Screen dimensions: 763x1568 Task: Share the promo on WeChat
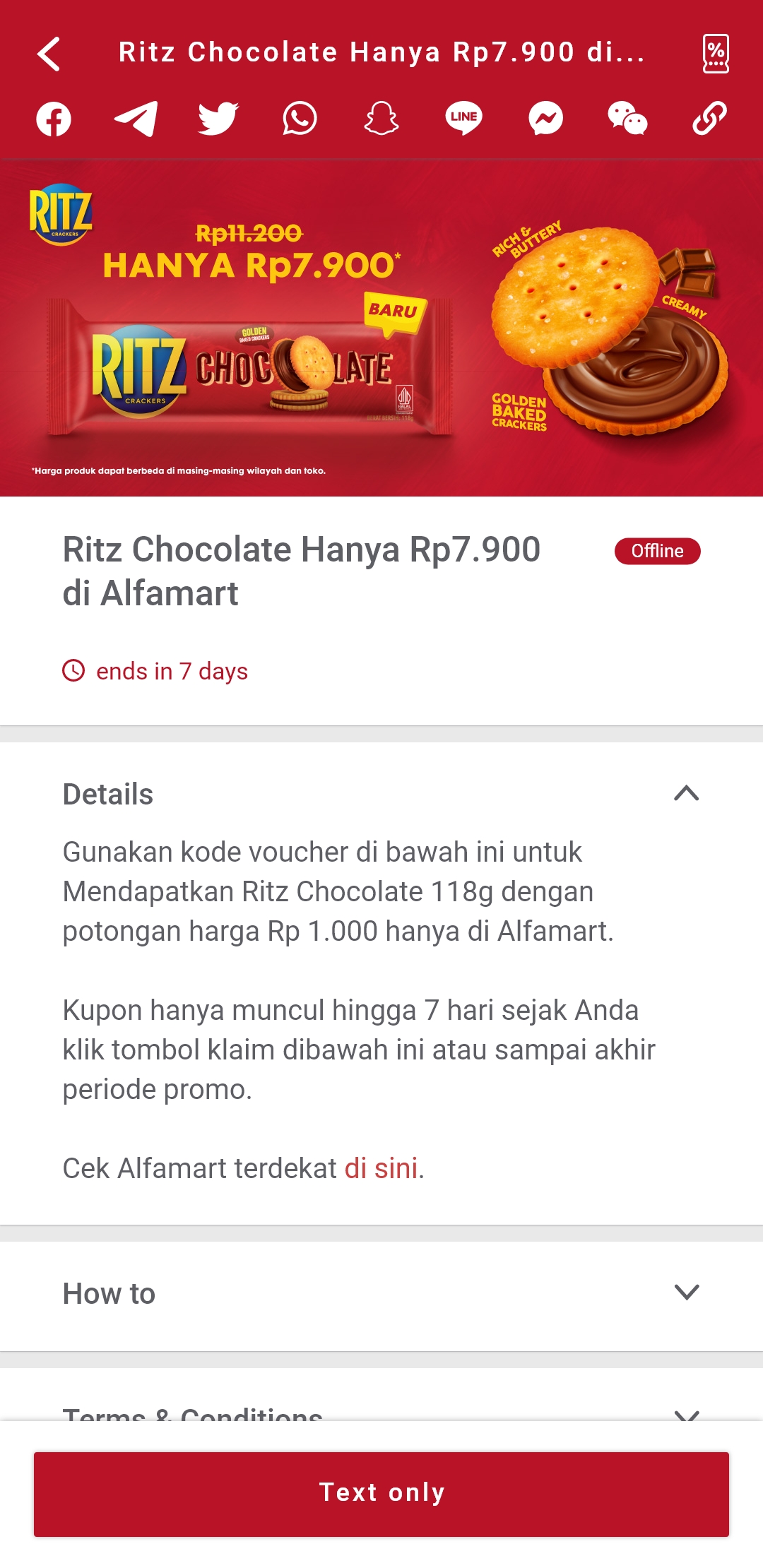tap(627, 119)
